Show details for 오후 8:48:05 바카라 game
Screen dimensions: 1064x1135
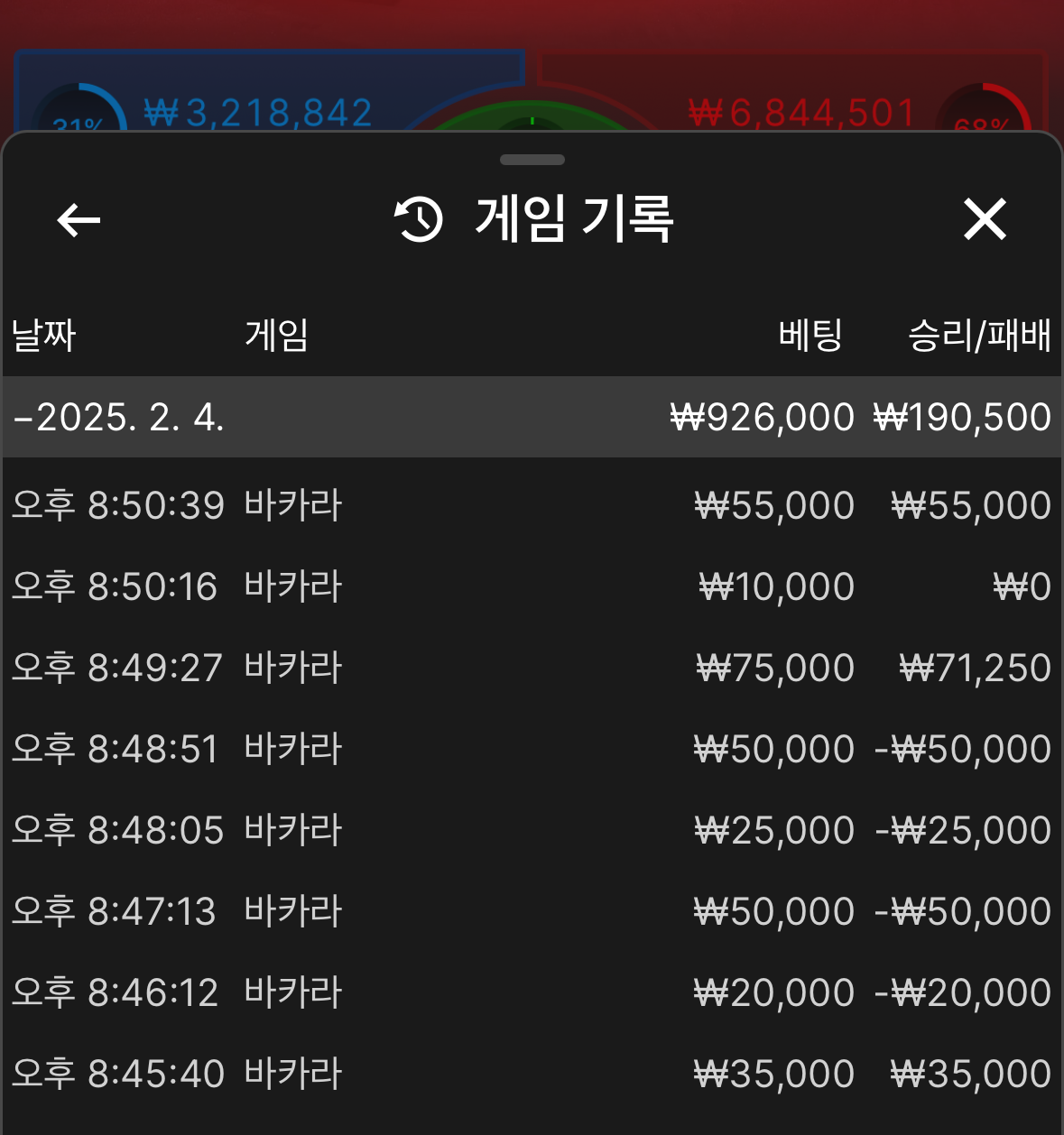(532, 830)
